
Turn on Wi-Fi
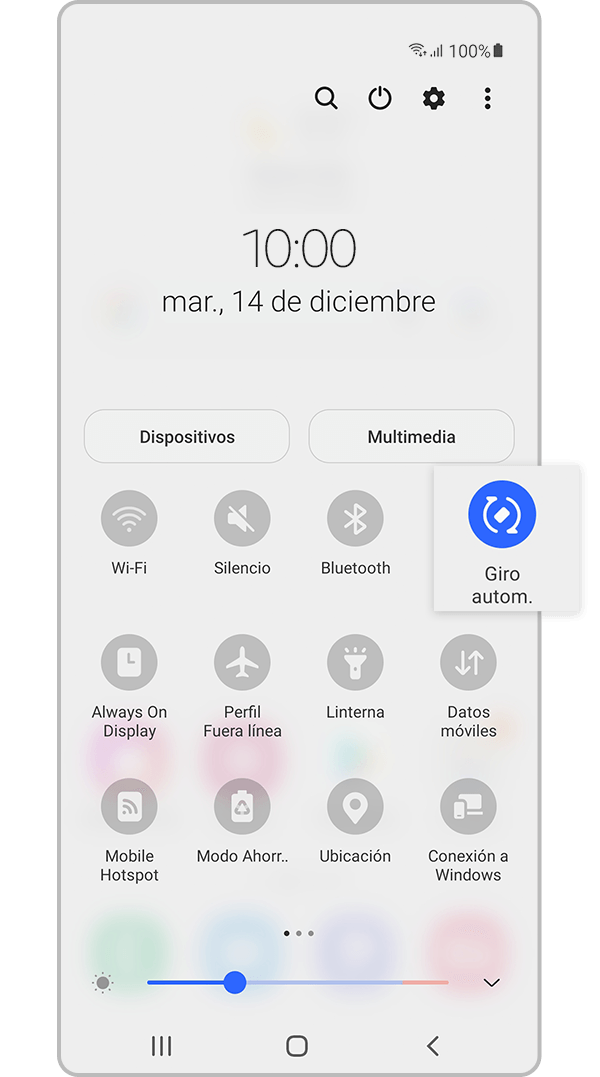129,519
